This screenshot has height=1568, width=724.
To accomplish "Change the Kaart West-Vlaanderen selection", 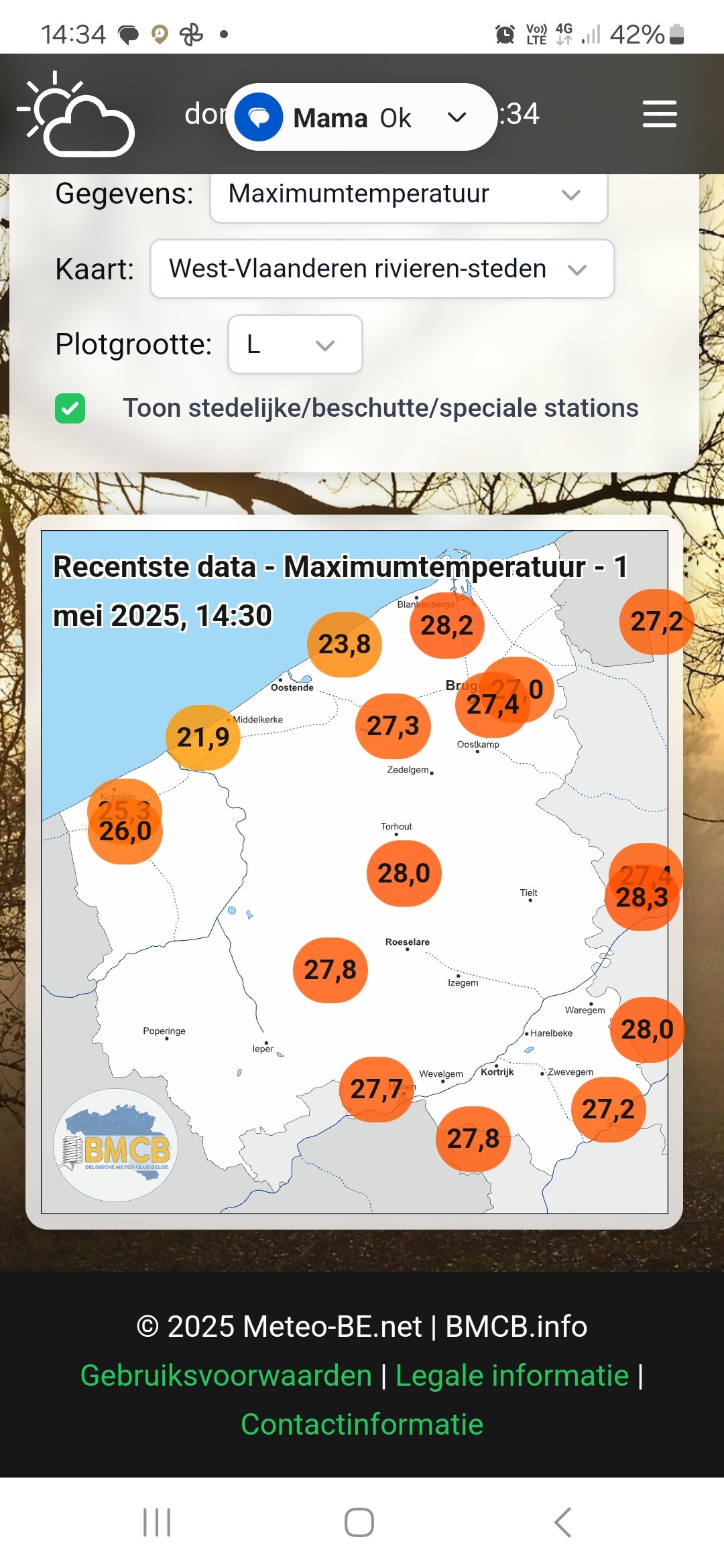I will pos(381,269).
